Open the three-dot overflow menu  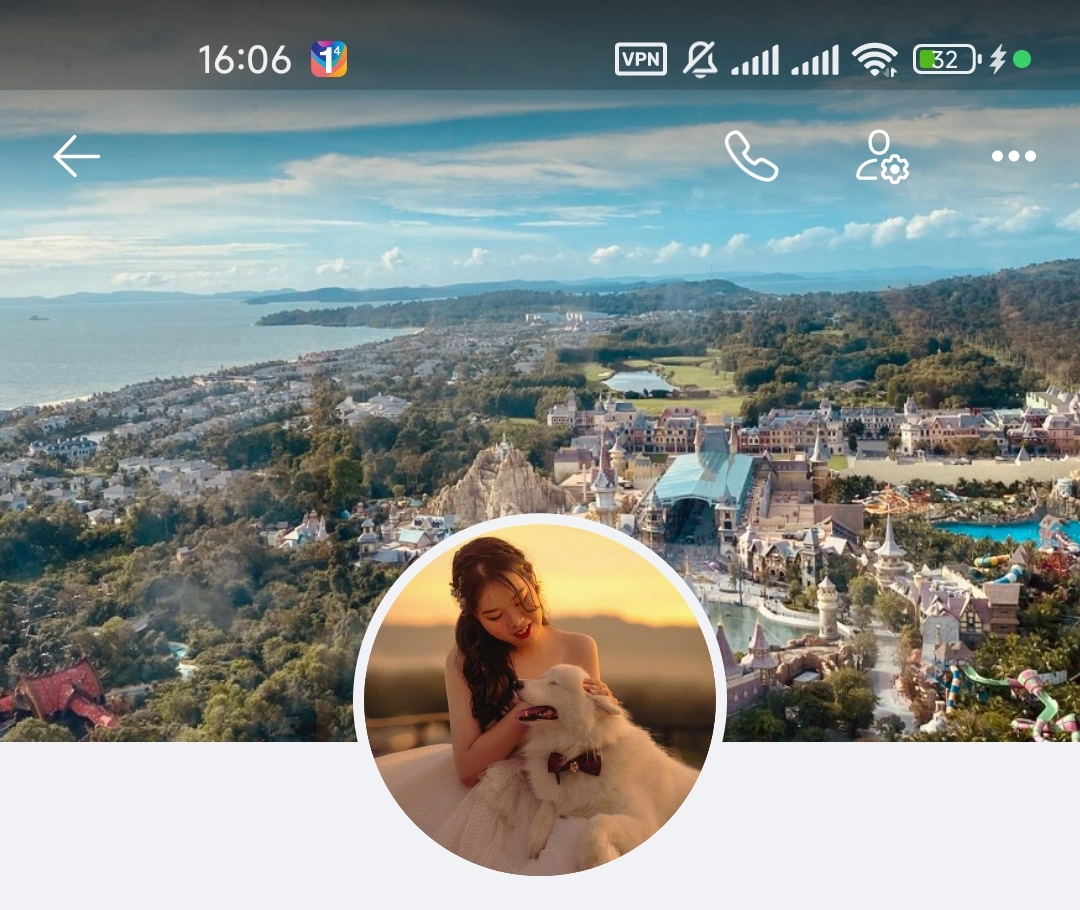coord(1013,157)
